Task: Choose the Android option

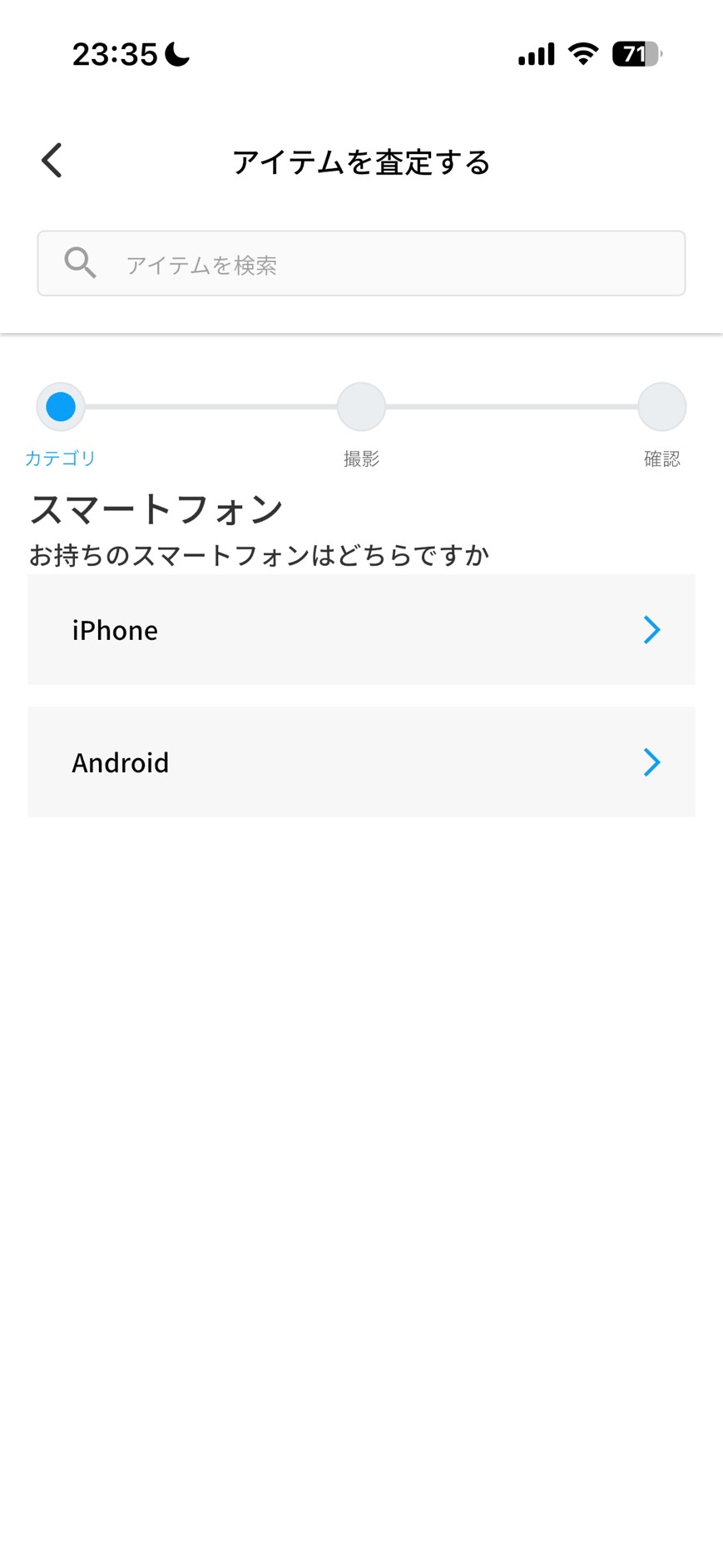Action: click(x=361, y=762)
